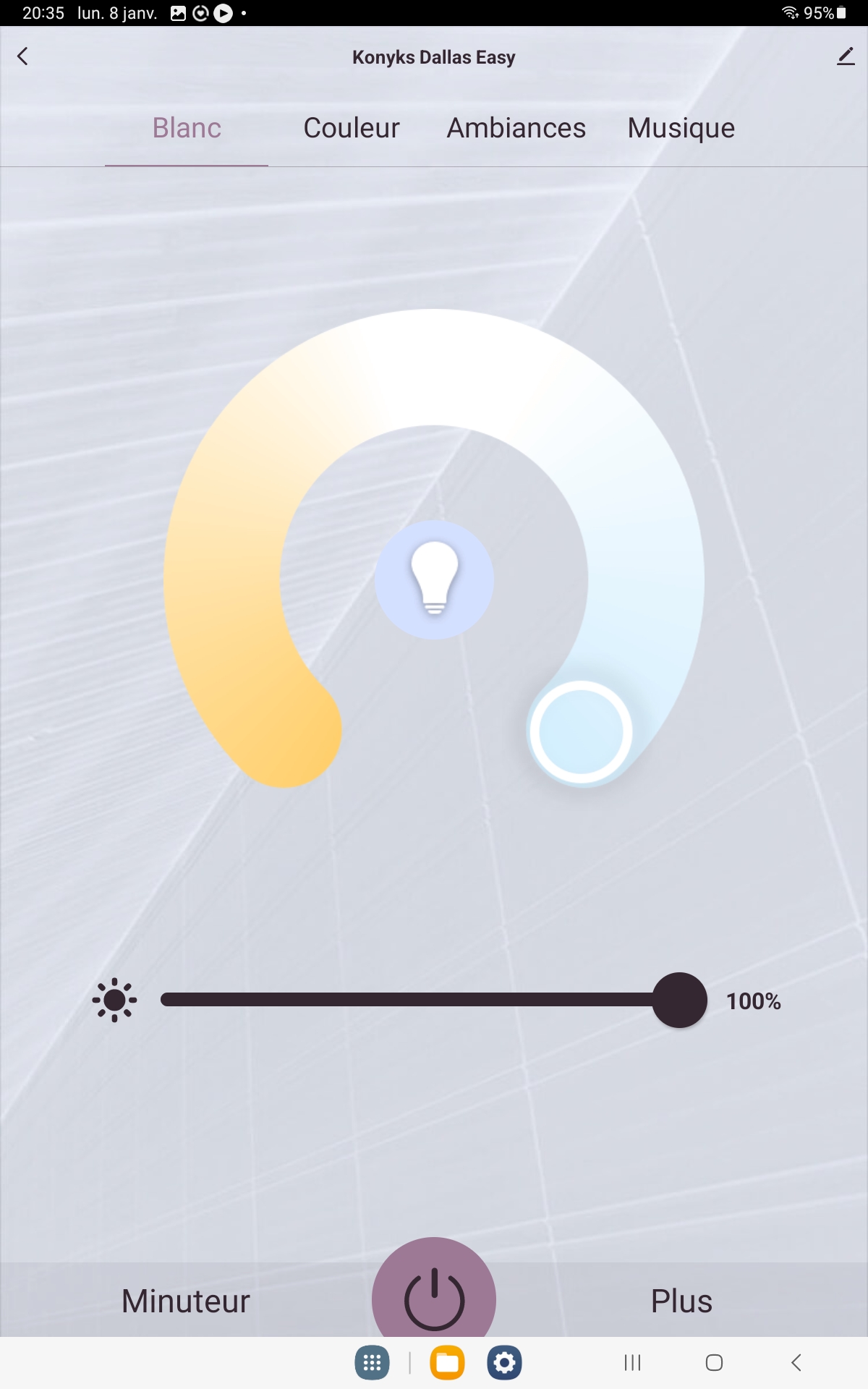Open the Settings app from the taskbar
This screenshot has height=1389, width=868.
coord(505,1363)
